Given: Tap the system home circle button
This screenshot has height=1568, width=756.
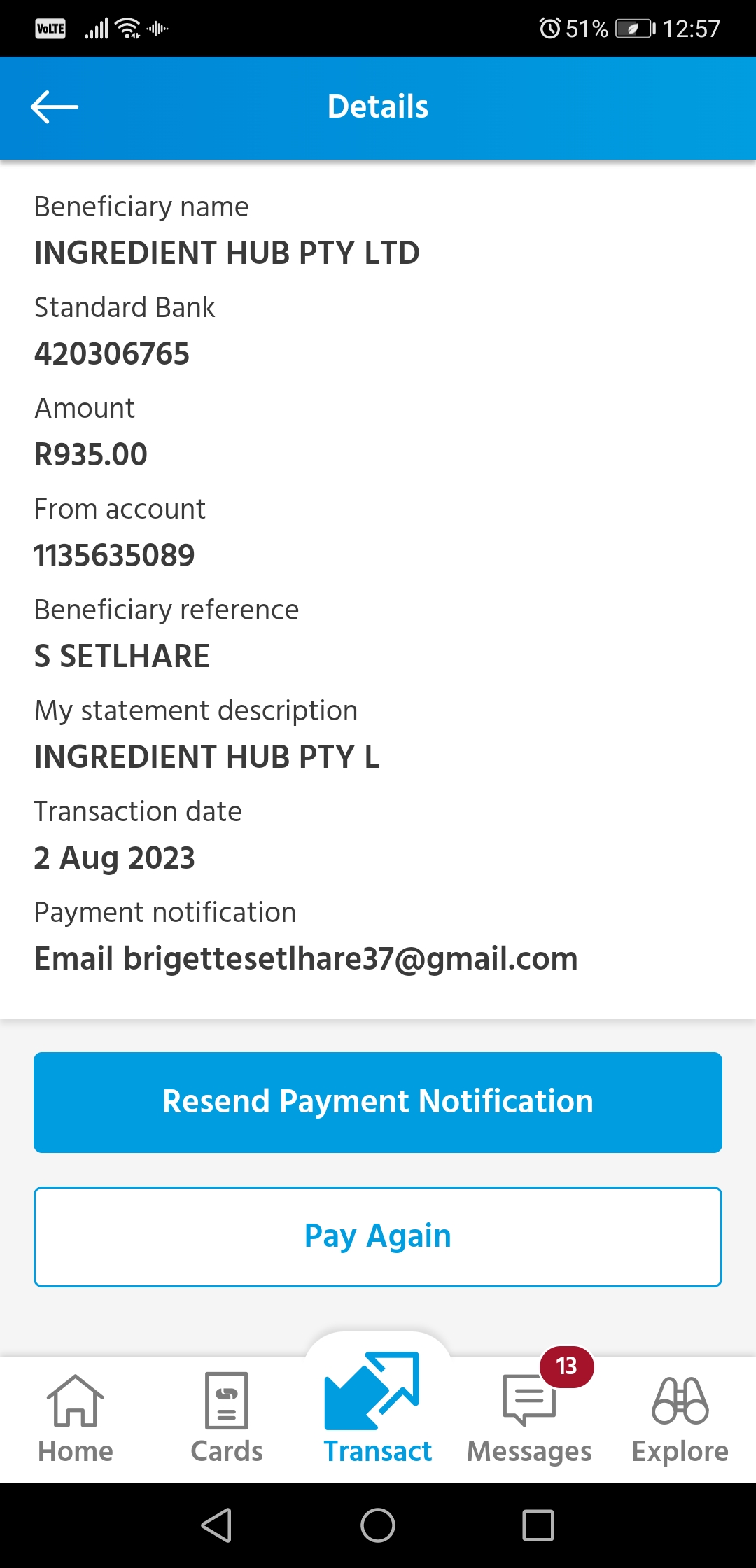Looking at the screenshot, I should [x=378, y=1525].
